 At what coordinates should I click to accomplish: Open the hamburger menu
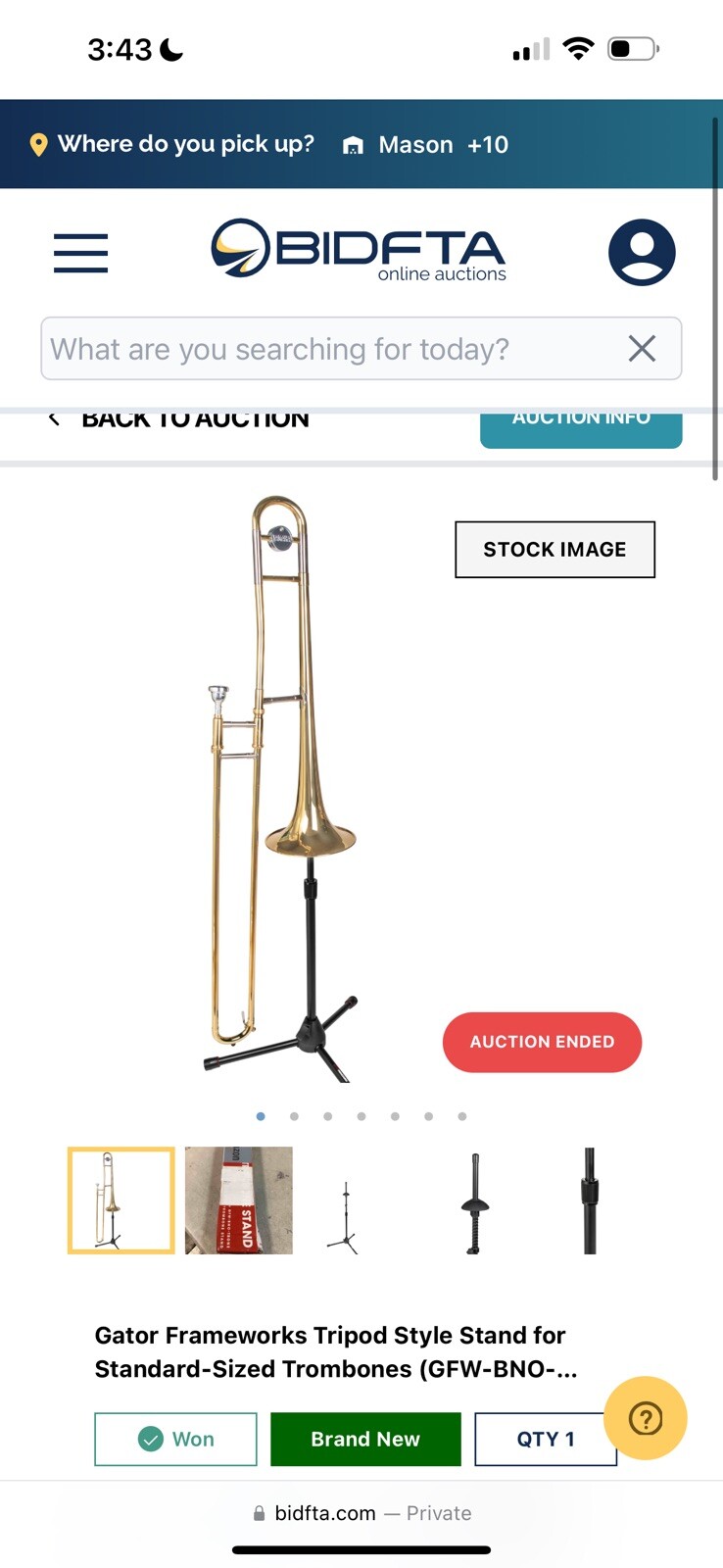coord(80,253)
